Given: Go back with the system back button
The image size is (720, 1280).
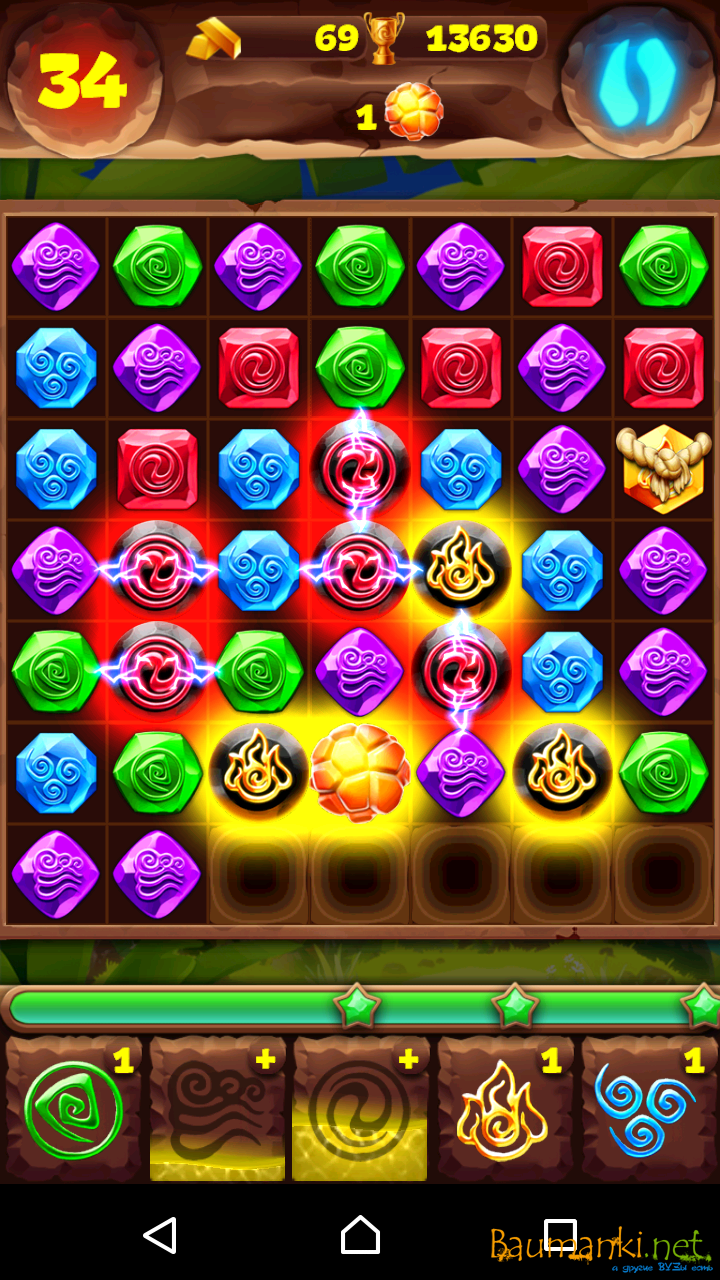Looking at the screenshot, I should tap(161, 1235).
